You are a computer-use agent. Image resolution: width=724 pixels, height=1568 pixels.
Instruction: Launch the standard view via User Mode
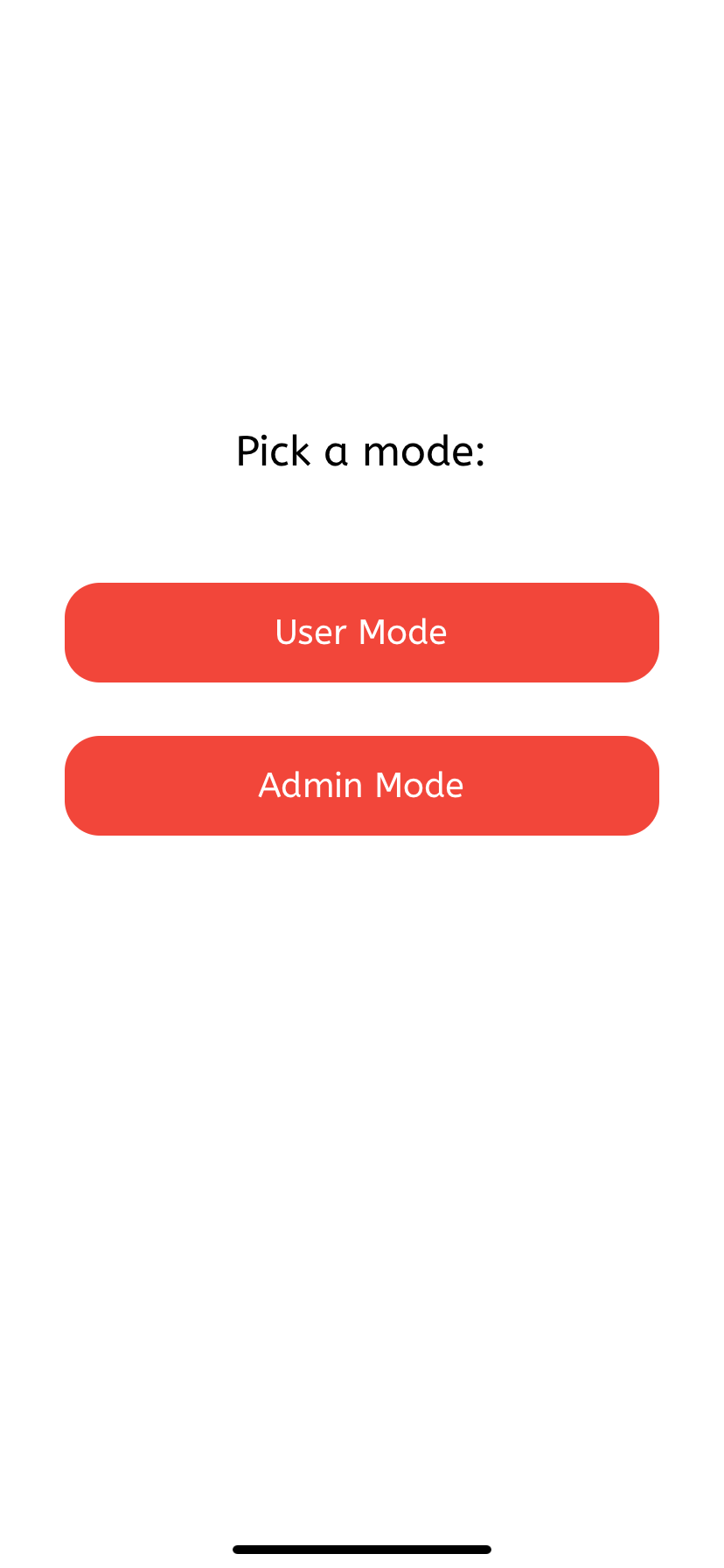(362, 632)
